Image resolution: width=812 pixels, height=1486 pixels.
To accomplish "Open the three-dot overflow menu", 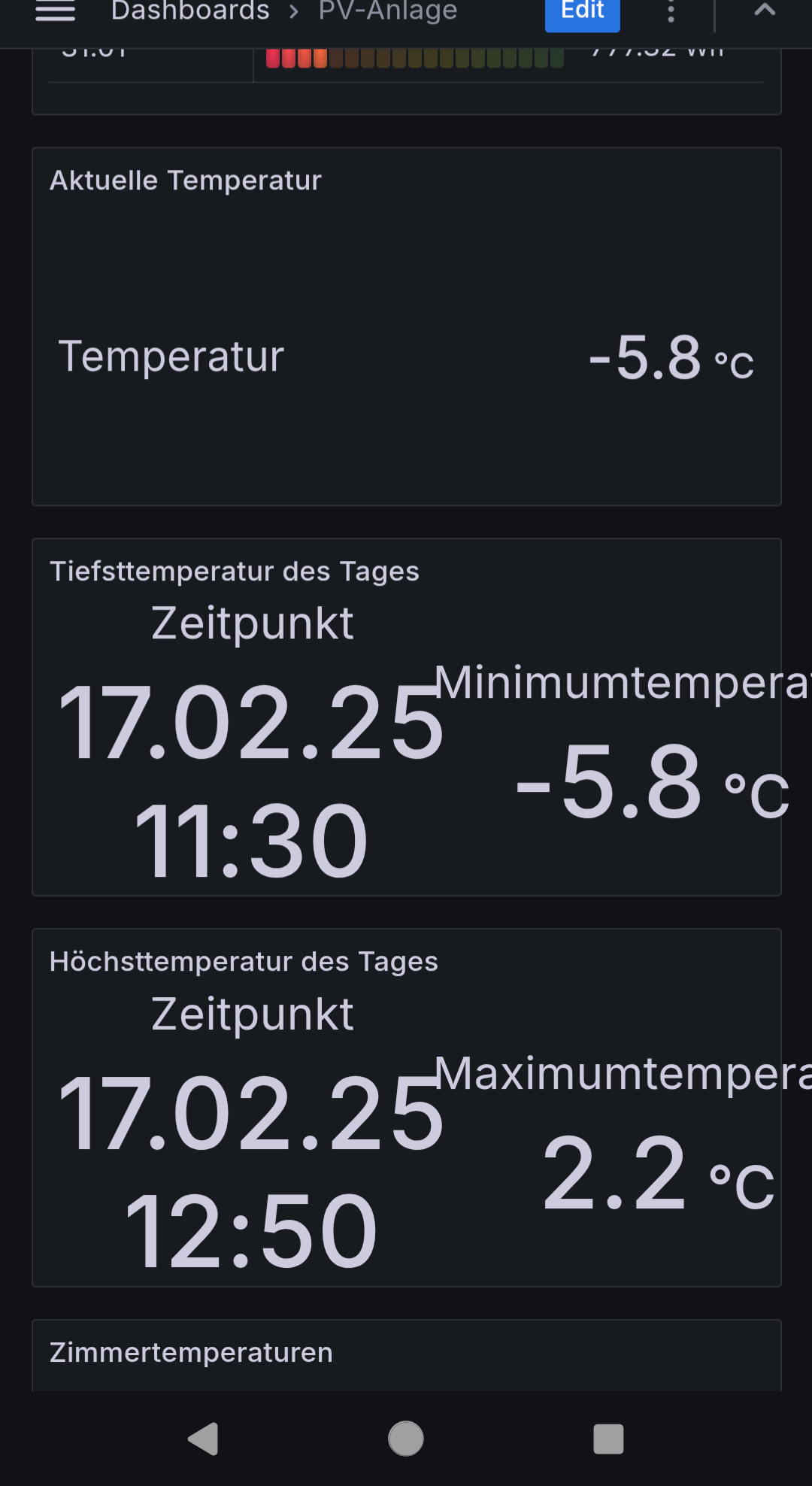I will [671, 11].
